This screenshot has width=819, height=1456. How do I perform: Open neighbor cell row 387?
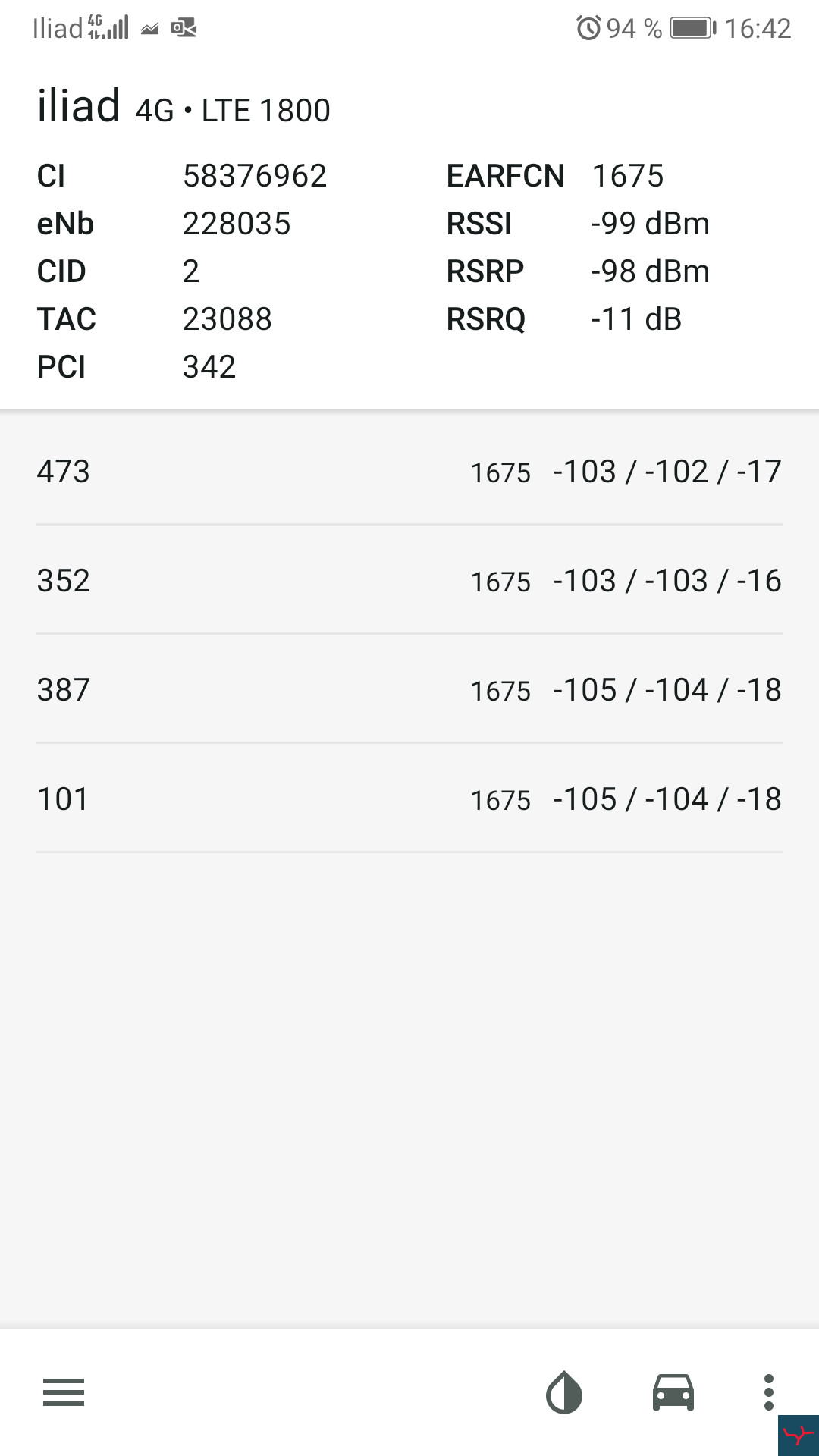409,689
